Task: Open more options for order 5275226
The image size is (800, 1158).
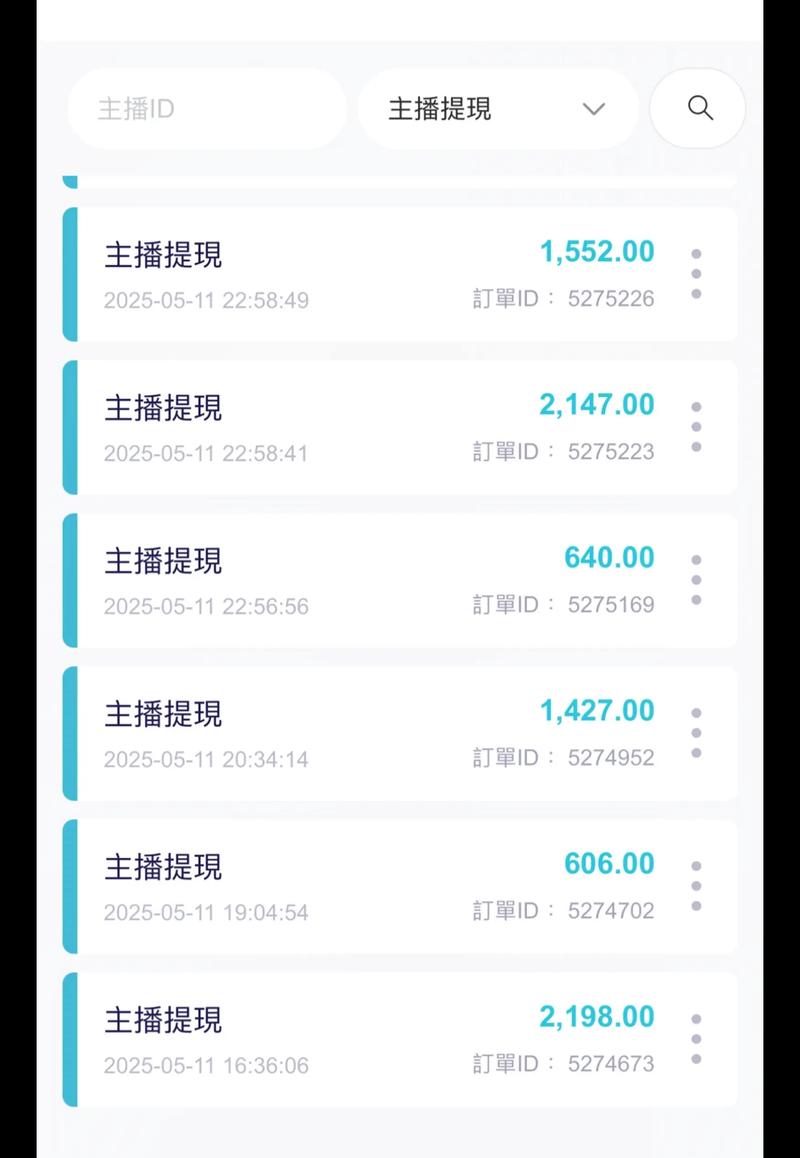Action: tap(696, 274)
